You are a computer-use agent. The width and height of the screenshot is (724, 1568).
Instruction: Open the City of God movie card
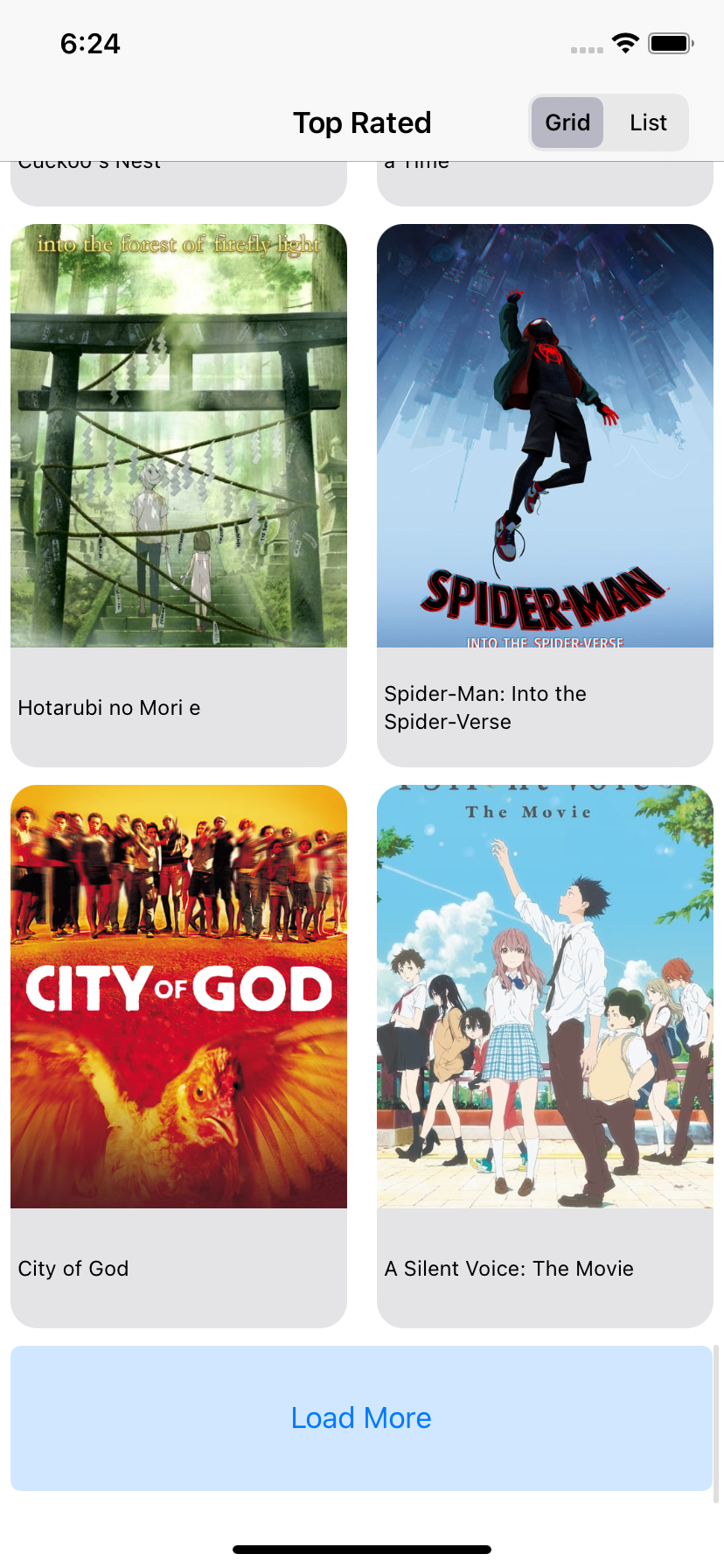[x=178, y=1056]
